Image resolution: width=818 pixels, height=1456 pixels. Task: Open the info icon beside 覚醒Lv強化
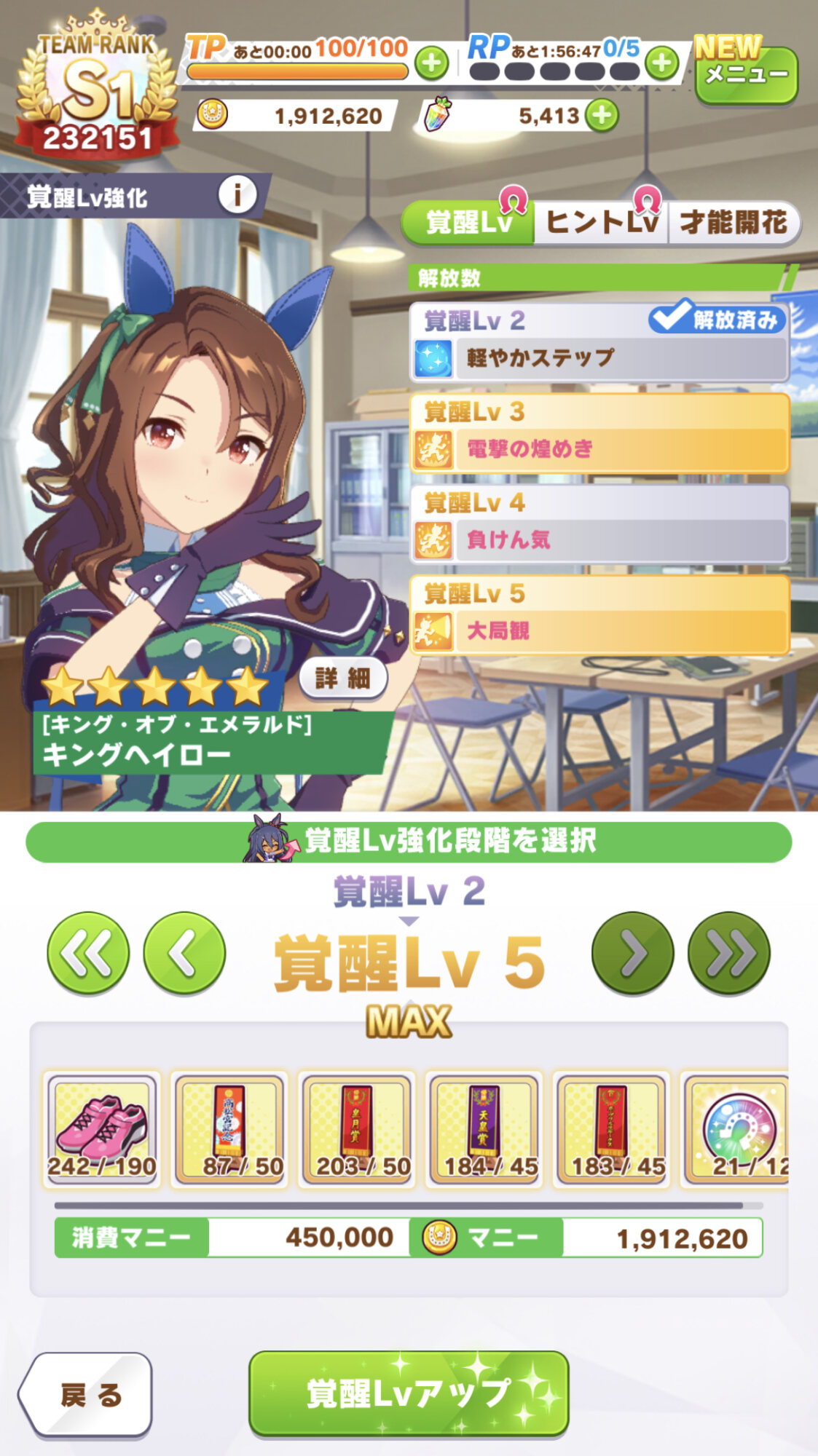(x=237, y=195)
